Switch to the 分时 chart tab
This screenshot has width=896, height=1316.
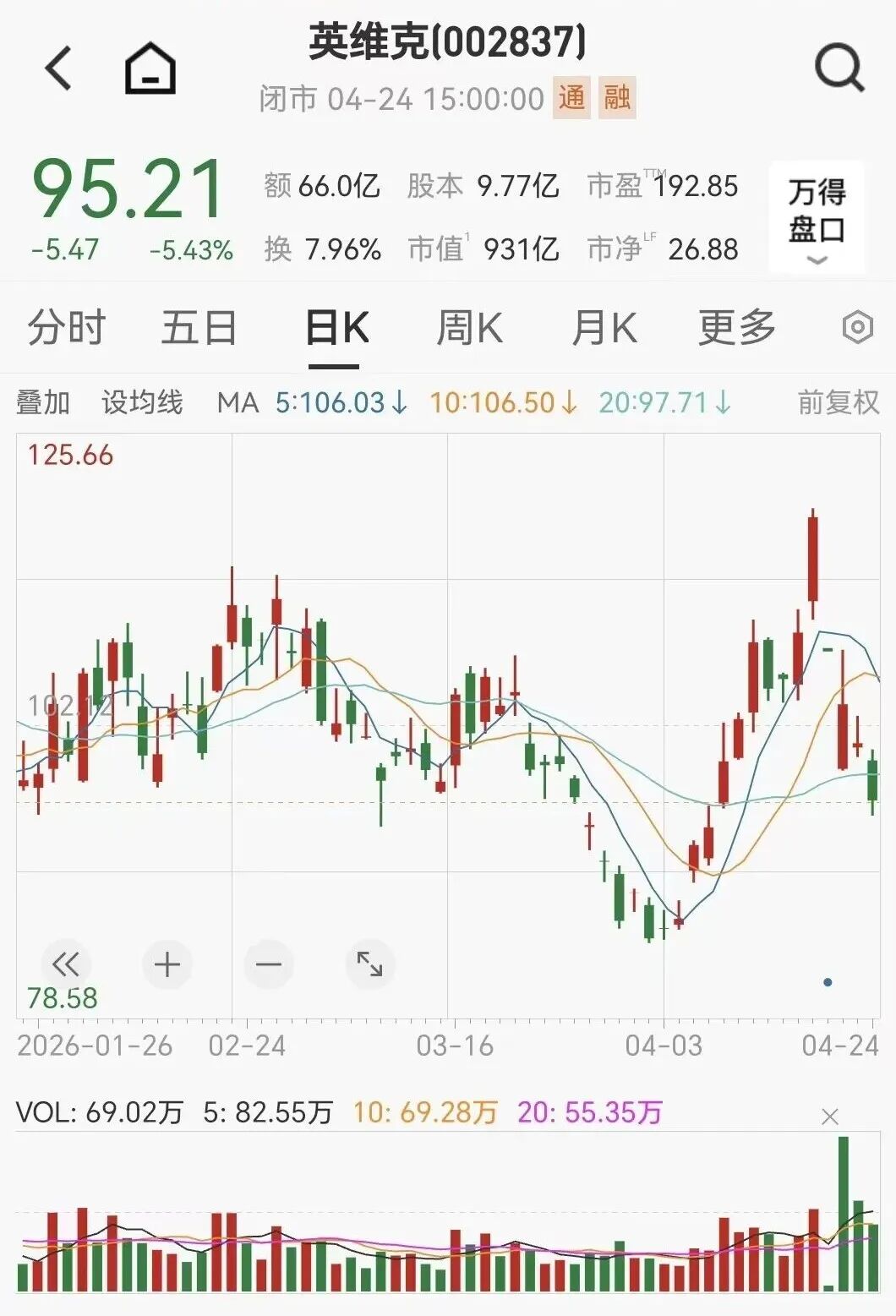click(66, 328)
